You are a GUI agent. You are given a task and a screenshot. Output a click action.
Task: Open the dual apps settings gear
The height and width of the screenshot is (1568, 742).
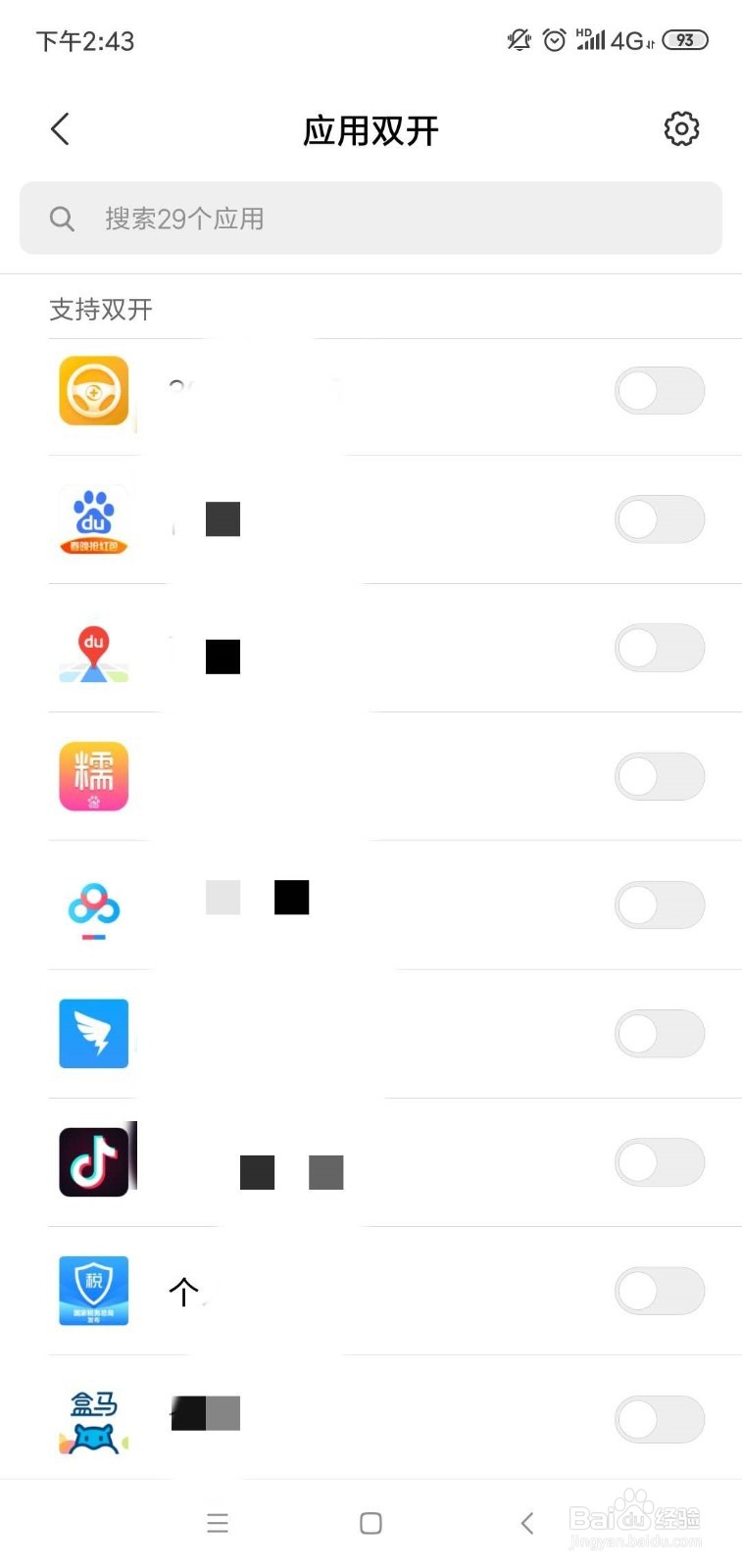681,128
